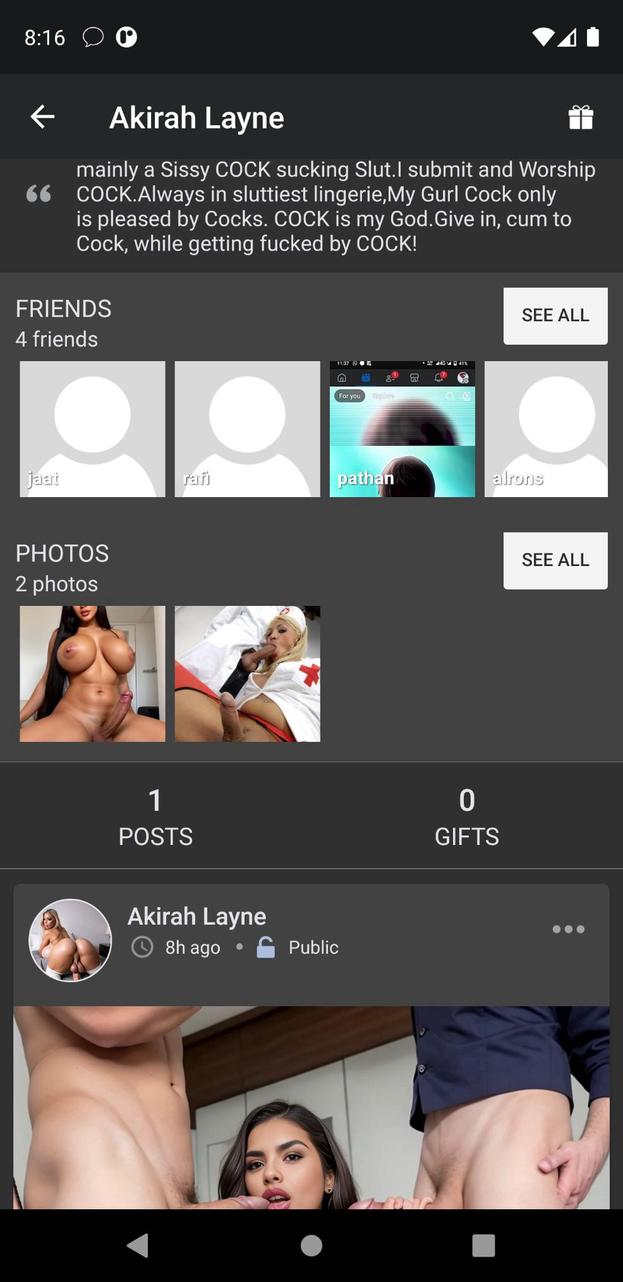623x1282 pixels.
Task: Open the gift icon in the app bar
Action: 581,117
